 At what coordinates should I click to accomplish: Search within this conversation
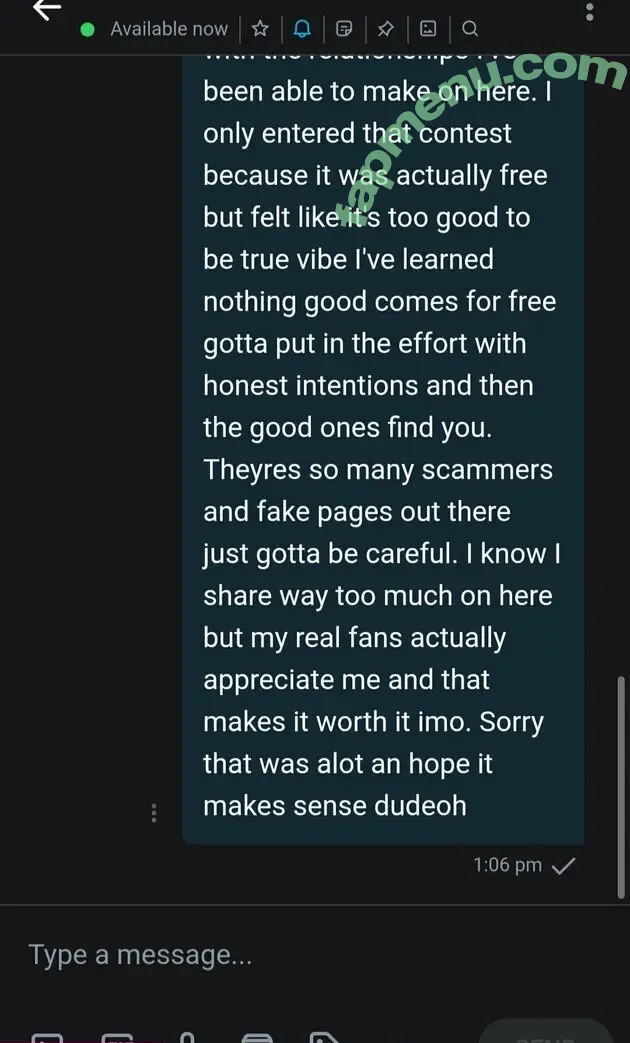click(x=470, y=29)
